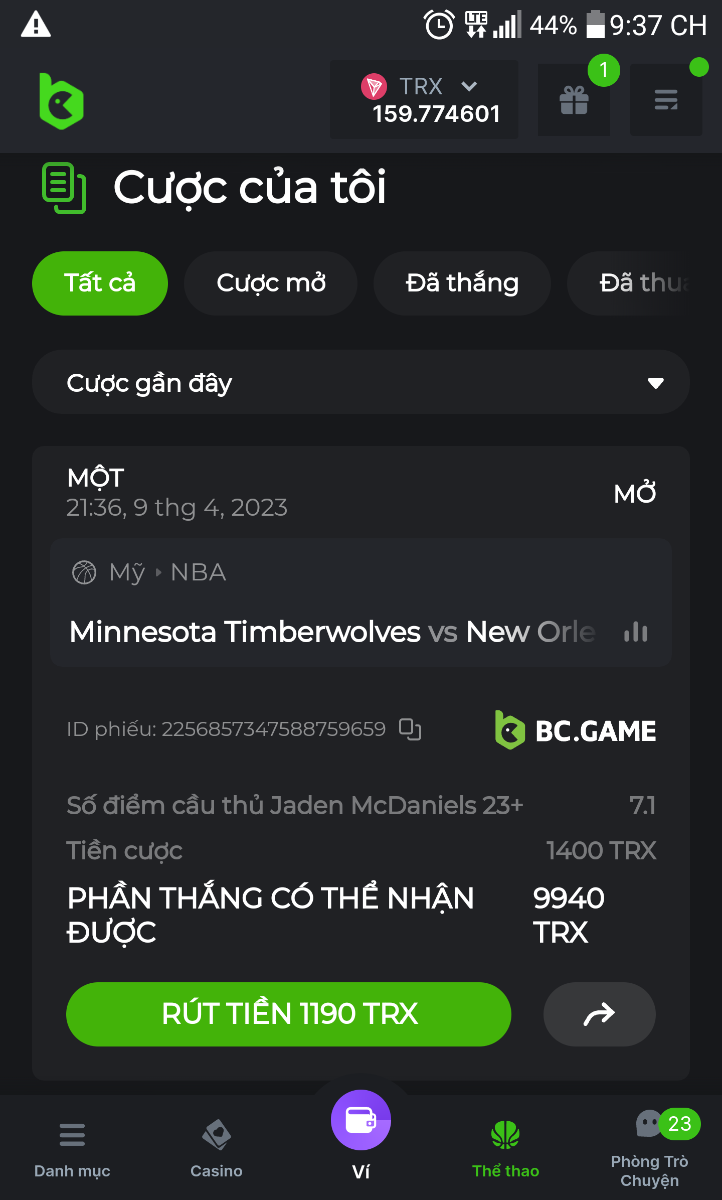Expand the Cược gần đây dropdown

point(361,383)
